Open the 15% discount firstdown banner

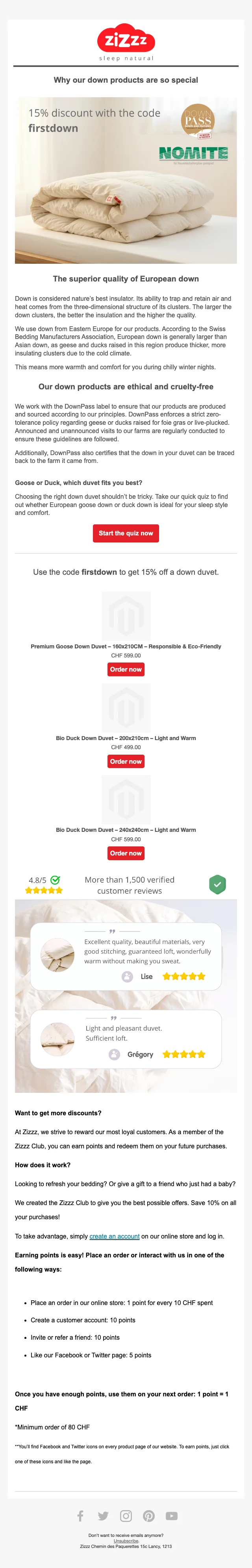click(125, 181)
